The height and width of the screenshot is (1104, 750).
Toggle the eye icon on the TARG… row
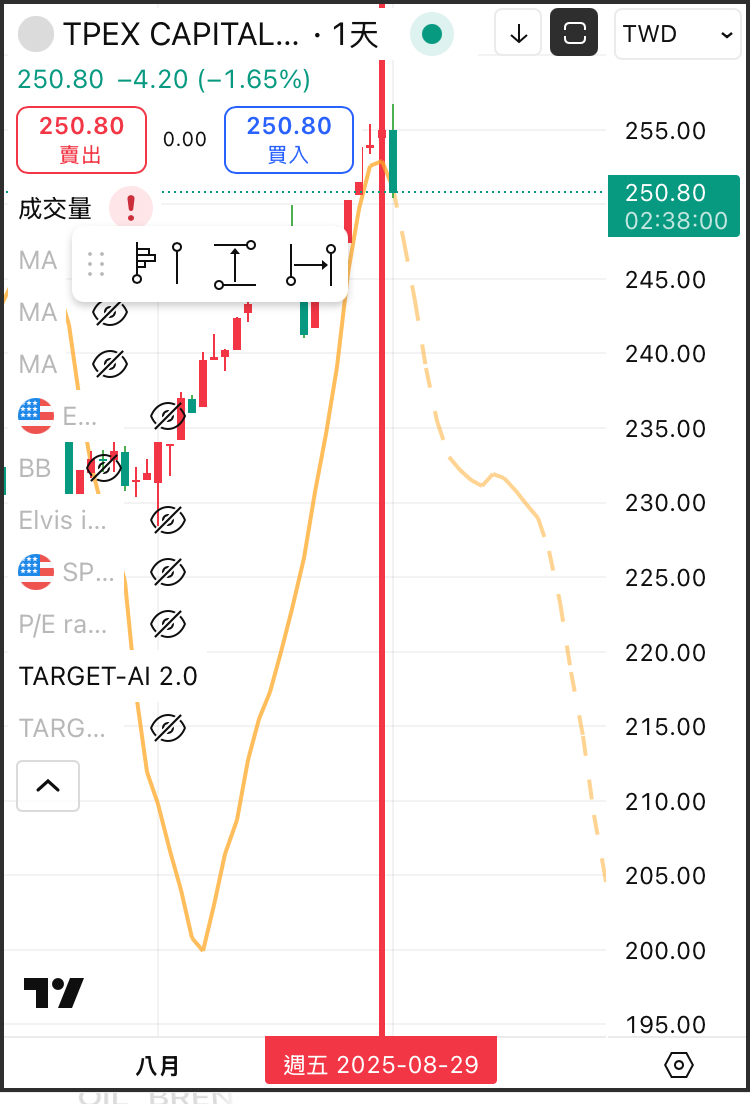click(169, 728)
